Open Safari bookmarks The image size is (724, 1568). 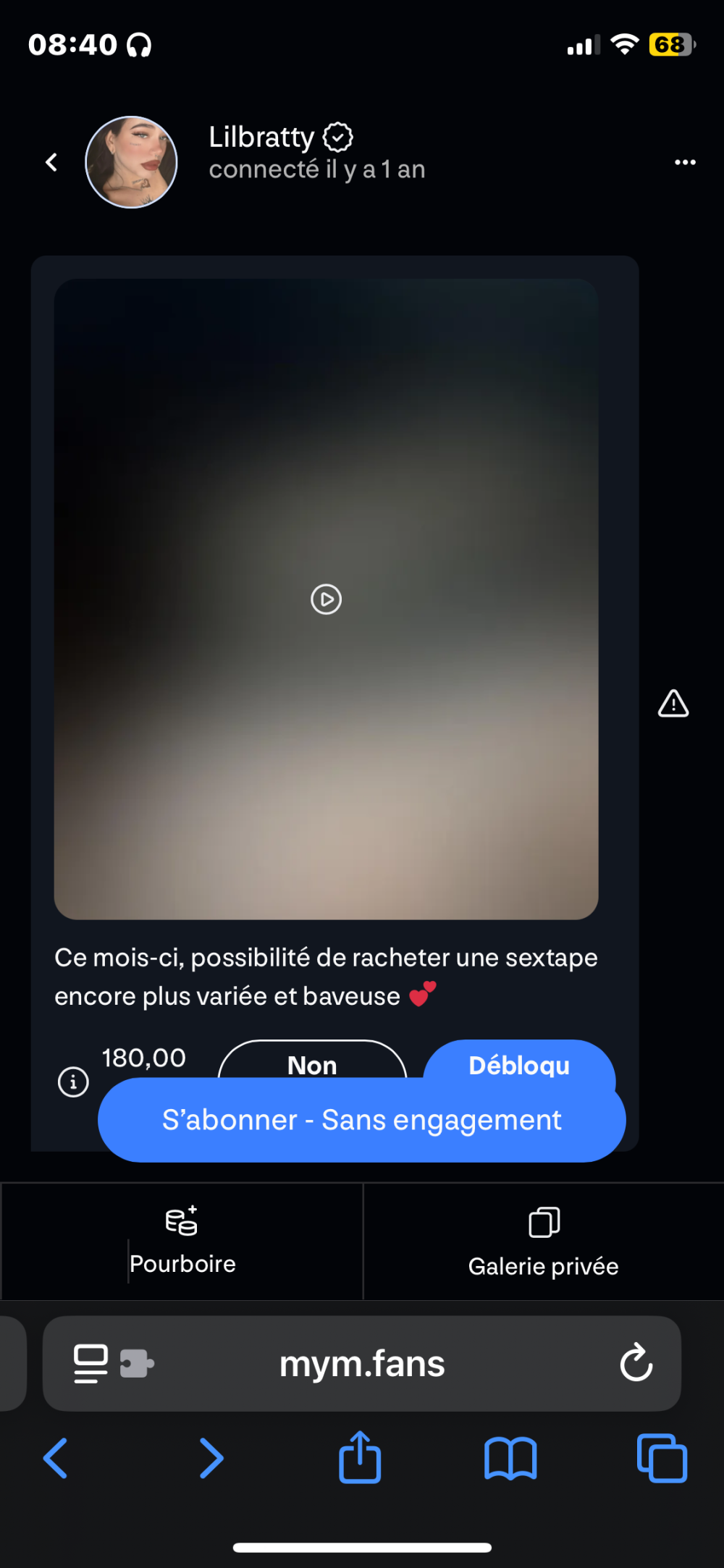[510, 1458]
